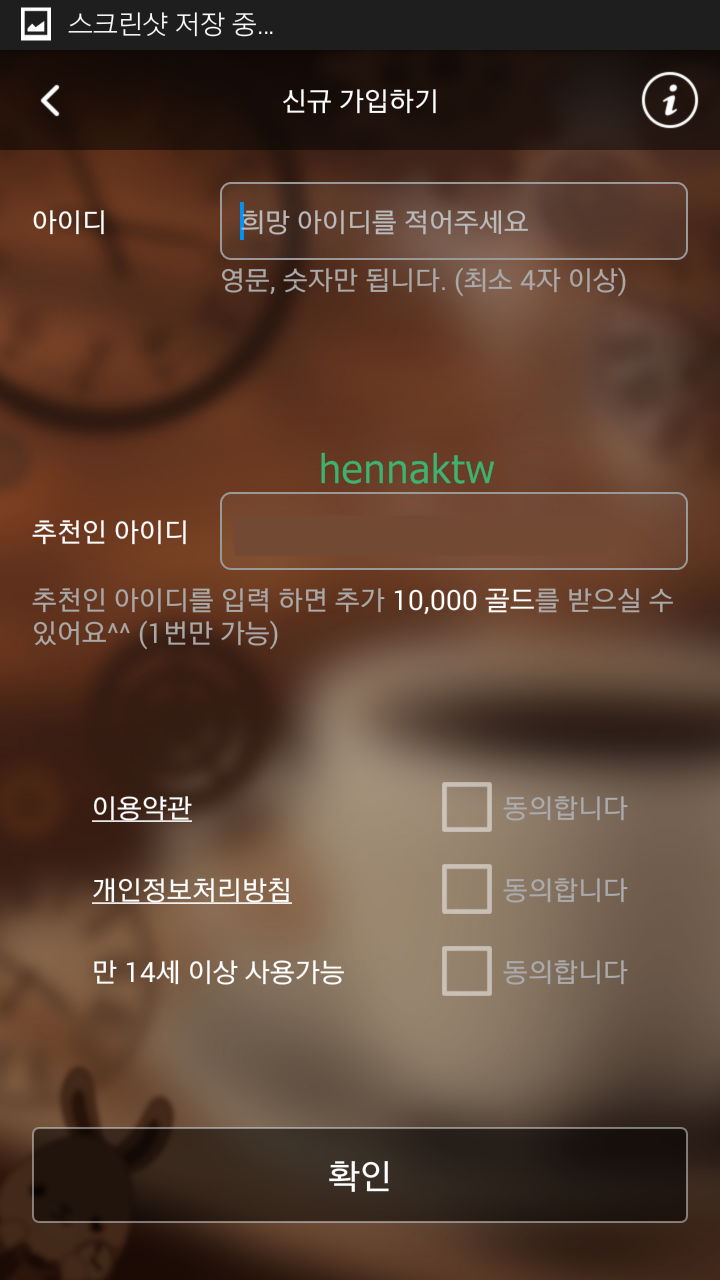Screen dimensions: 720x1280
Task: Tap the 확인 button
Action: click(x=360, y=1175)
